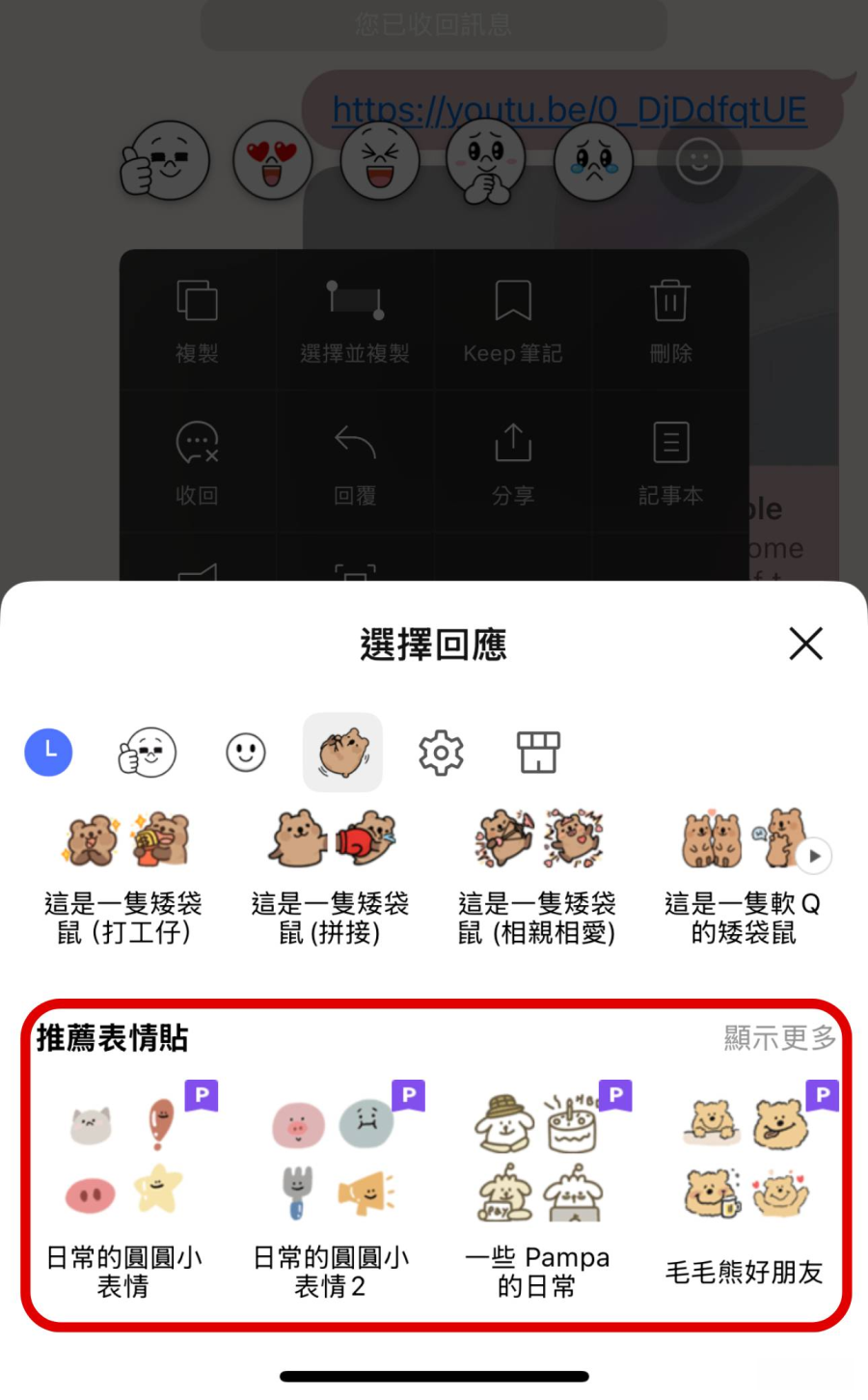Open sticker settings gear
This screenshot has height=1400, width=868.
(x=441, y=752)
